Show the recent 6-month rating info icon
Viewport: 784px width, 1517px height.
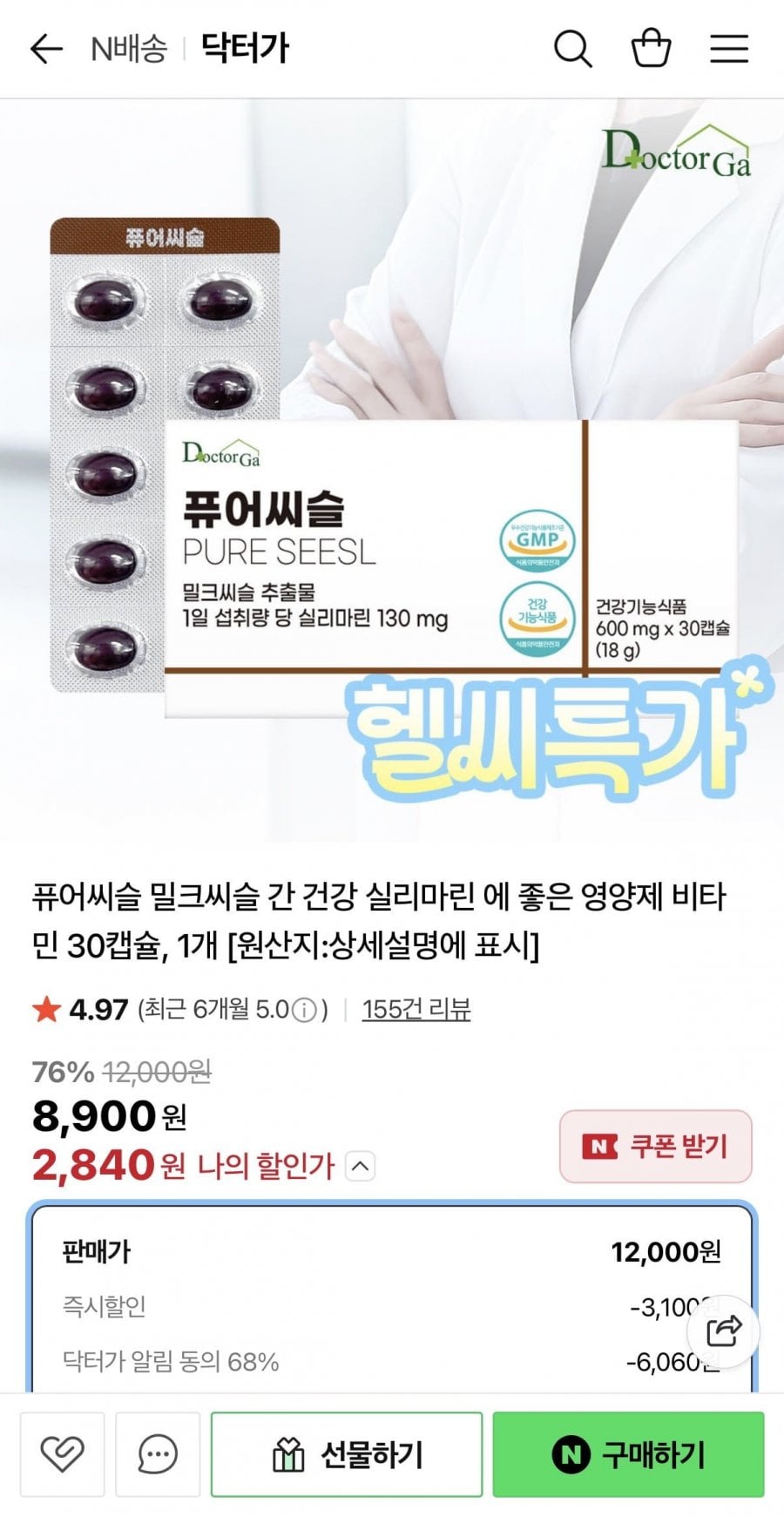point(304,1010)
